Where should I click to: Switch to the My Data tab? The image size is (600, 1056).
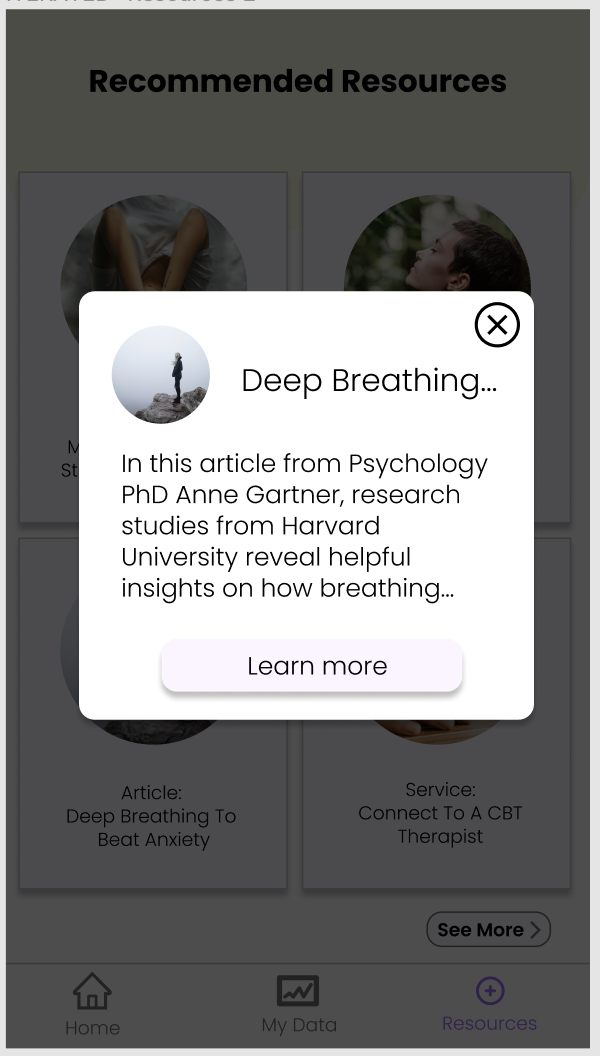298,1005
